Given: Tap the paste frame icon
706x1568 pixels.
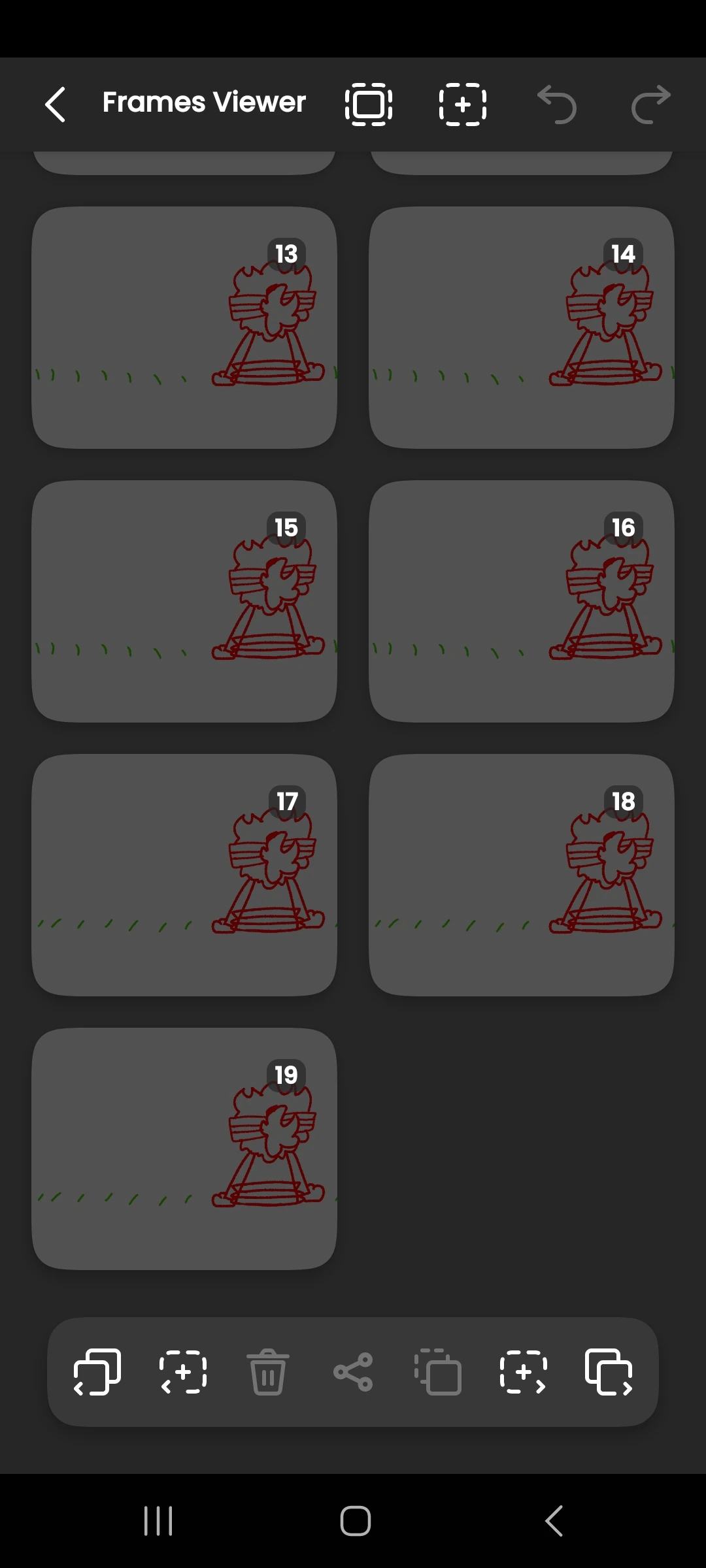Looking at the screenshot, I should tap(438, 1372).
